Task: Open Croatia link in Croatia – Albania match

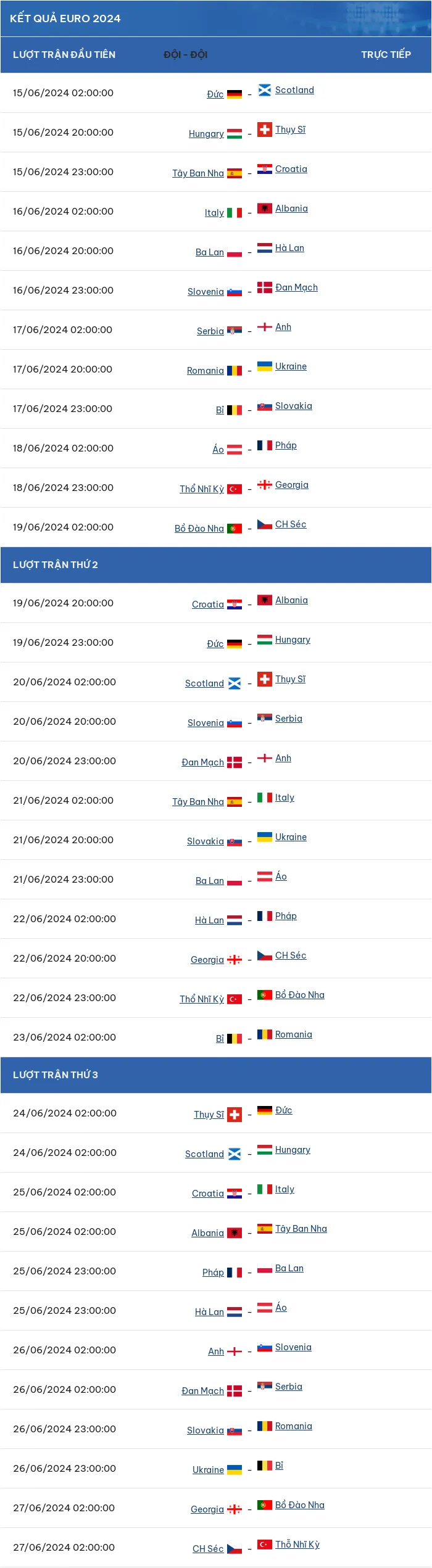Action: (x=207, y=605)
